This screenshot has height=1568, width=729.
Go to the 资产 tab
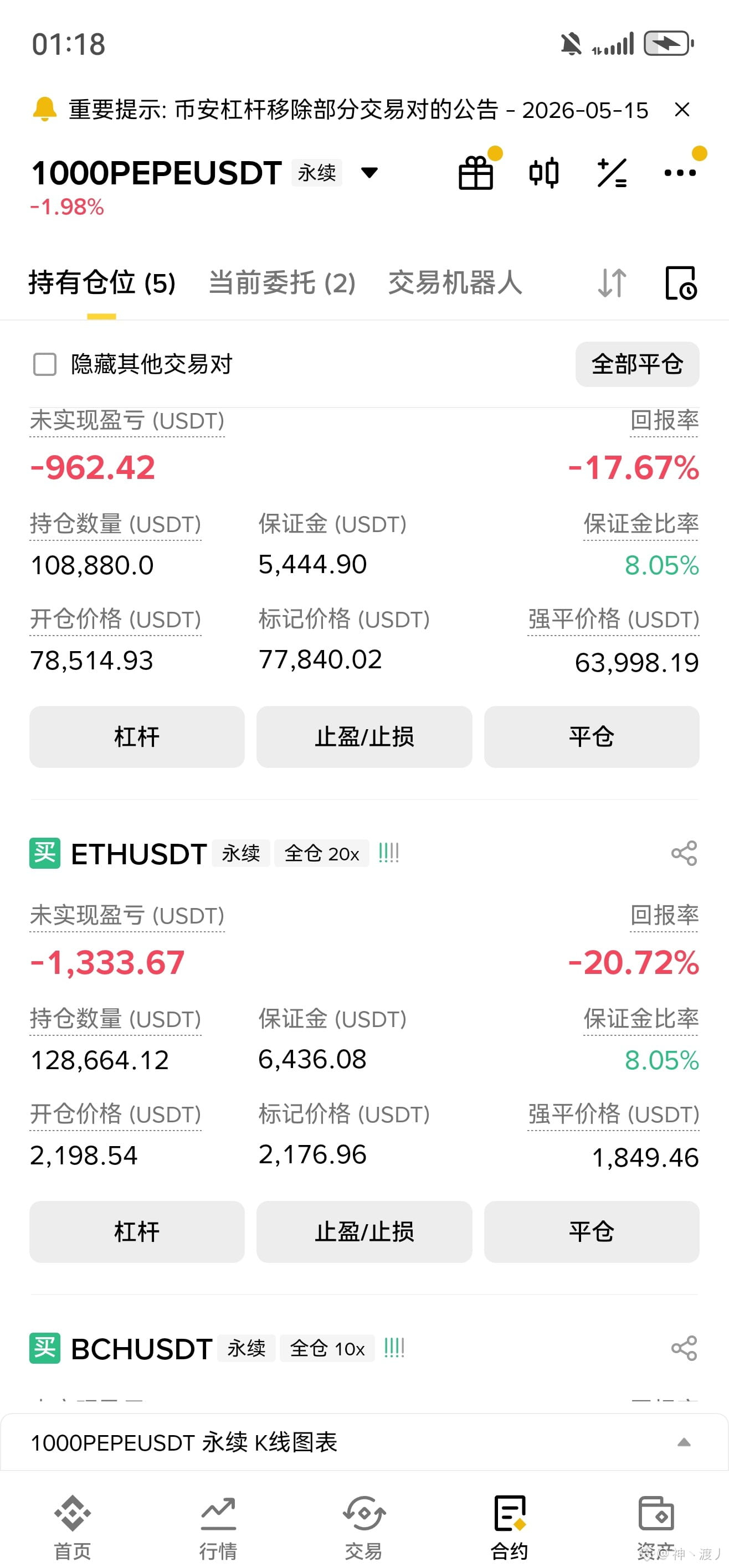click(x=656, y=1527)
